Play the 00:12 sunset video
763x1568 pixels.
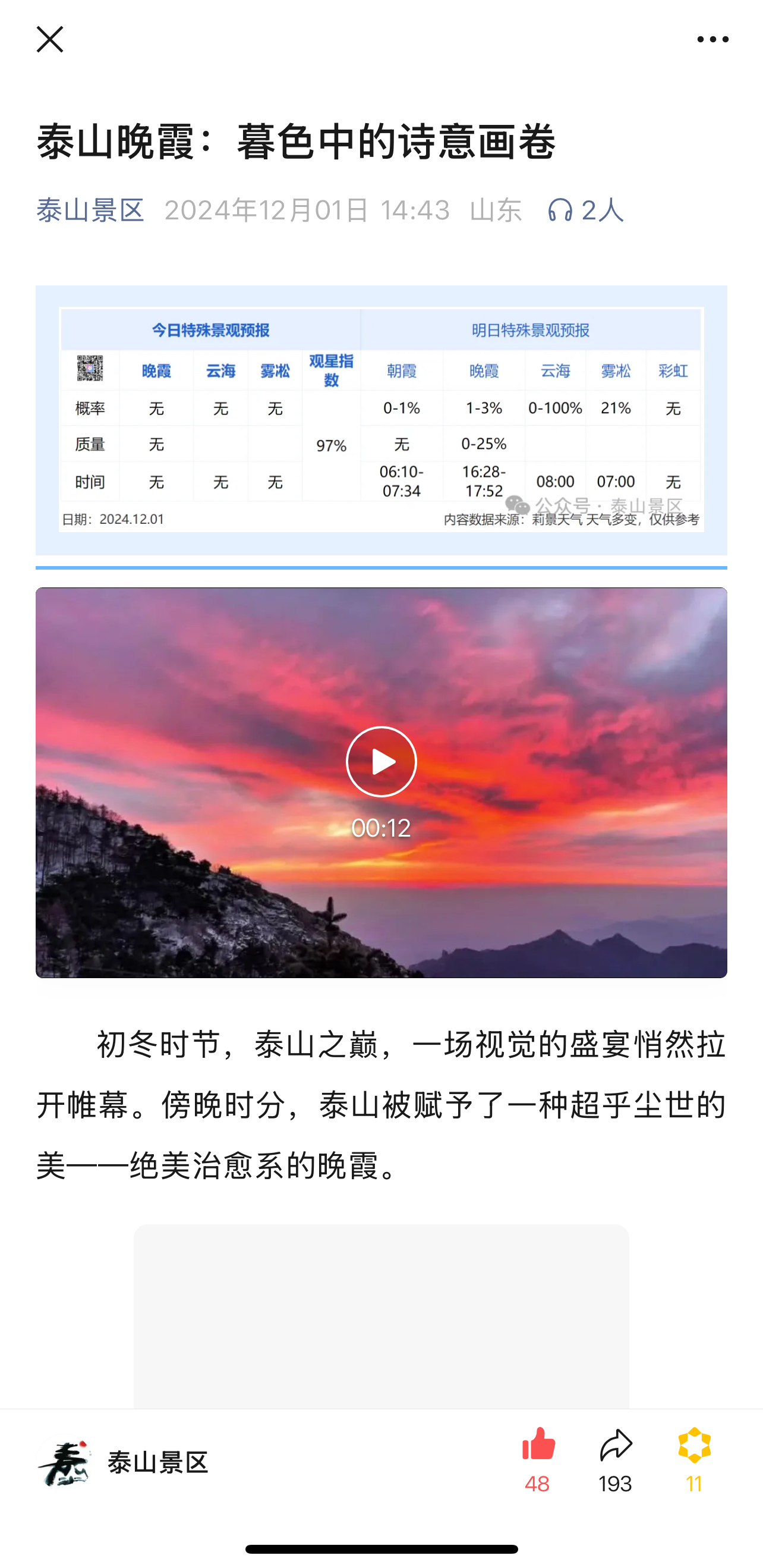tap(381, 762)
